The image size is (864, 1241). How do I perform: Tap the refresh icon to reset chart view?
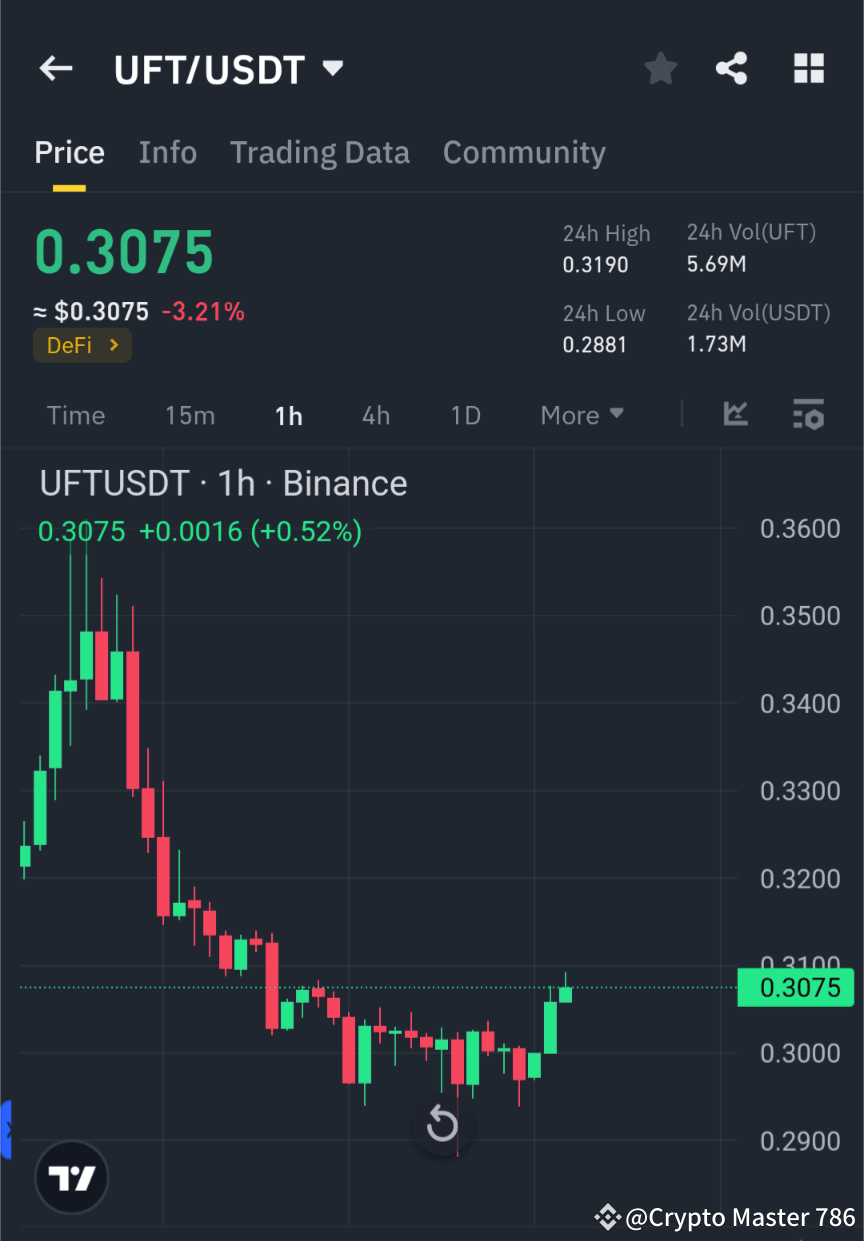(442, 1124)
